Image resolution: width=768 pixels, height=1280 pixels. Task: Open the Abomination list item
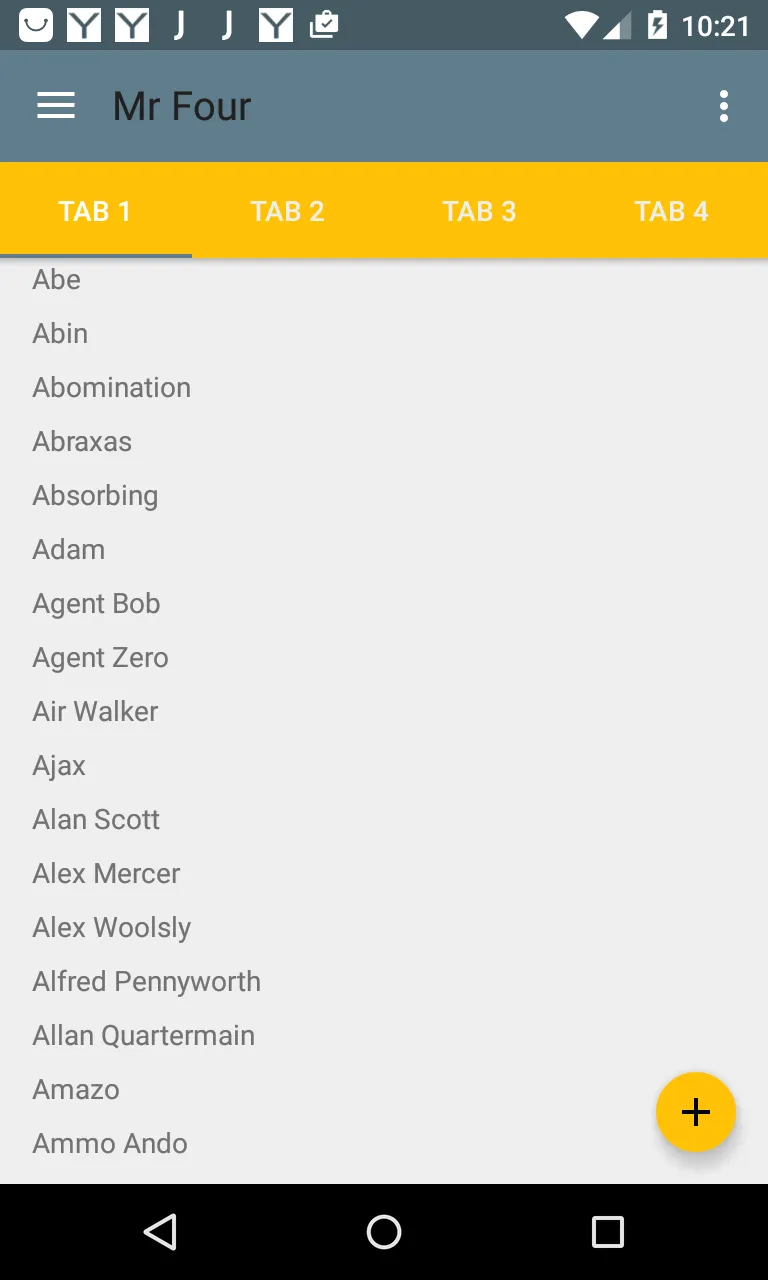click(111, 387)
